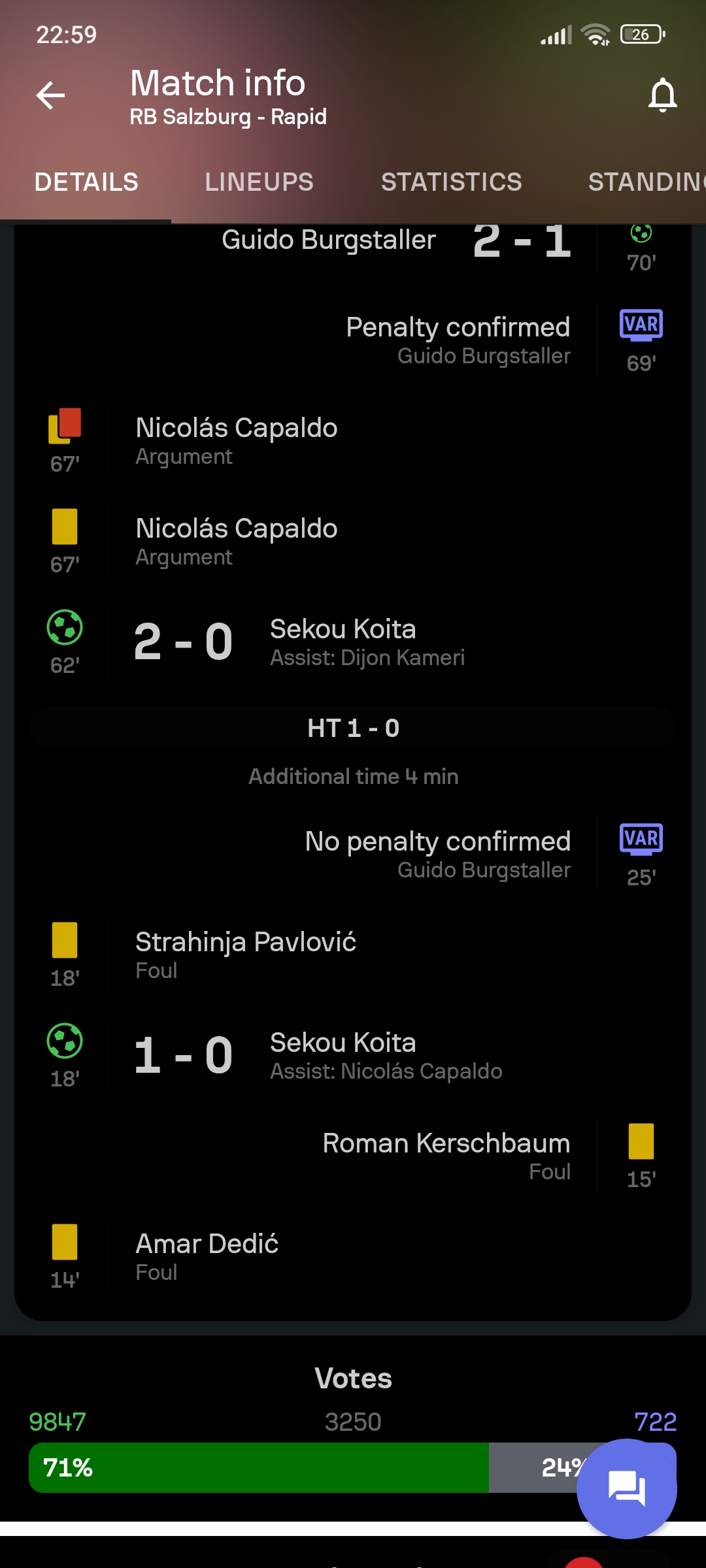Image resolution: width=706 pixels, height=1568 pixels.
Task: Select the Details tab
Action: [86, 182]
